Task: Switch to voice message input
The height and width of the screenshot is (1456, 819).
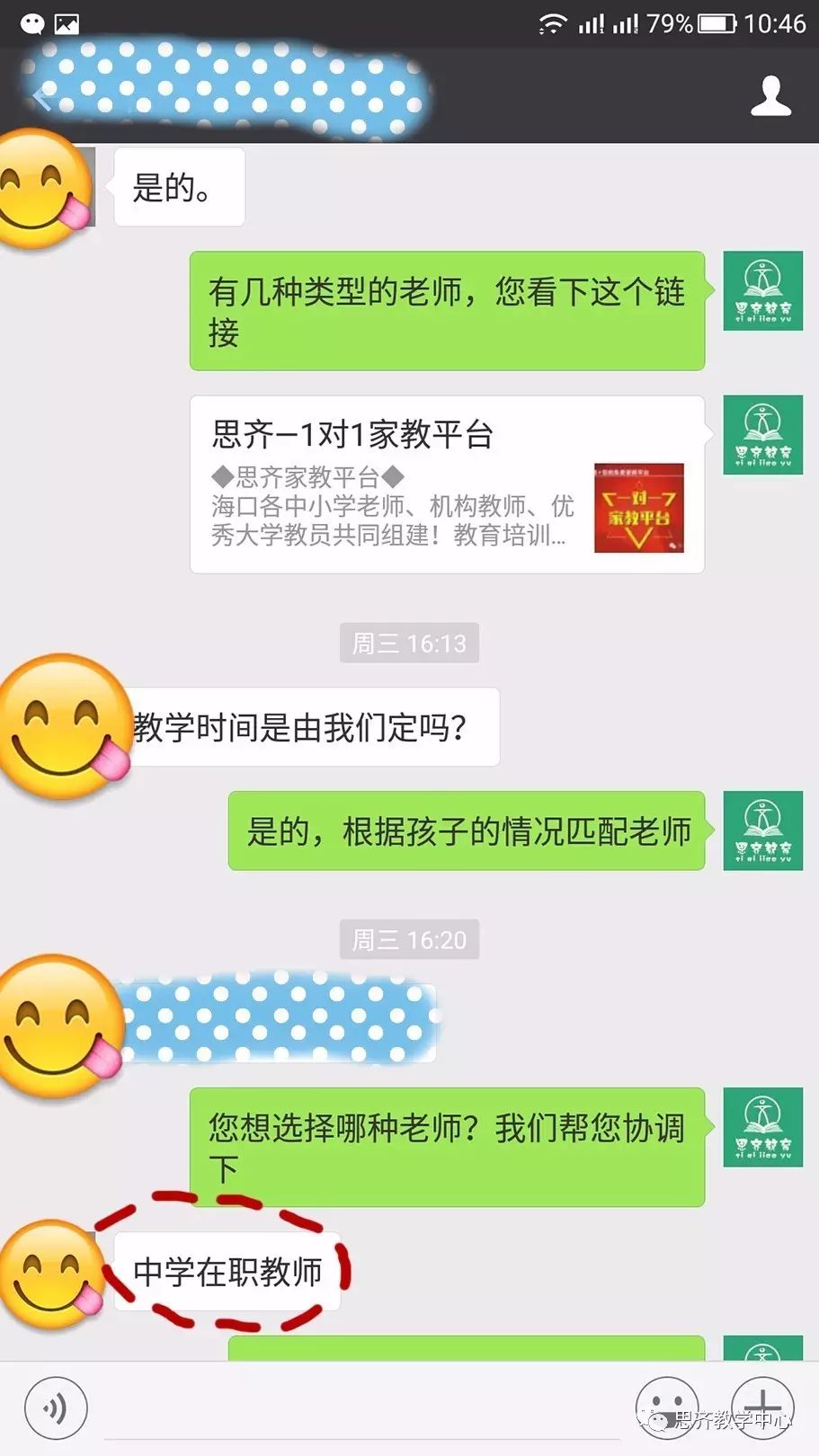Action: tap(56, 1408)
